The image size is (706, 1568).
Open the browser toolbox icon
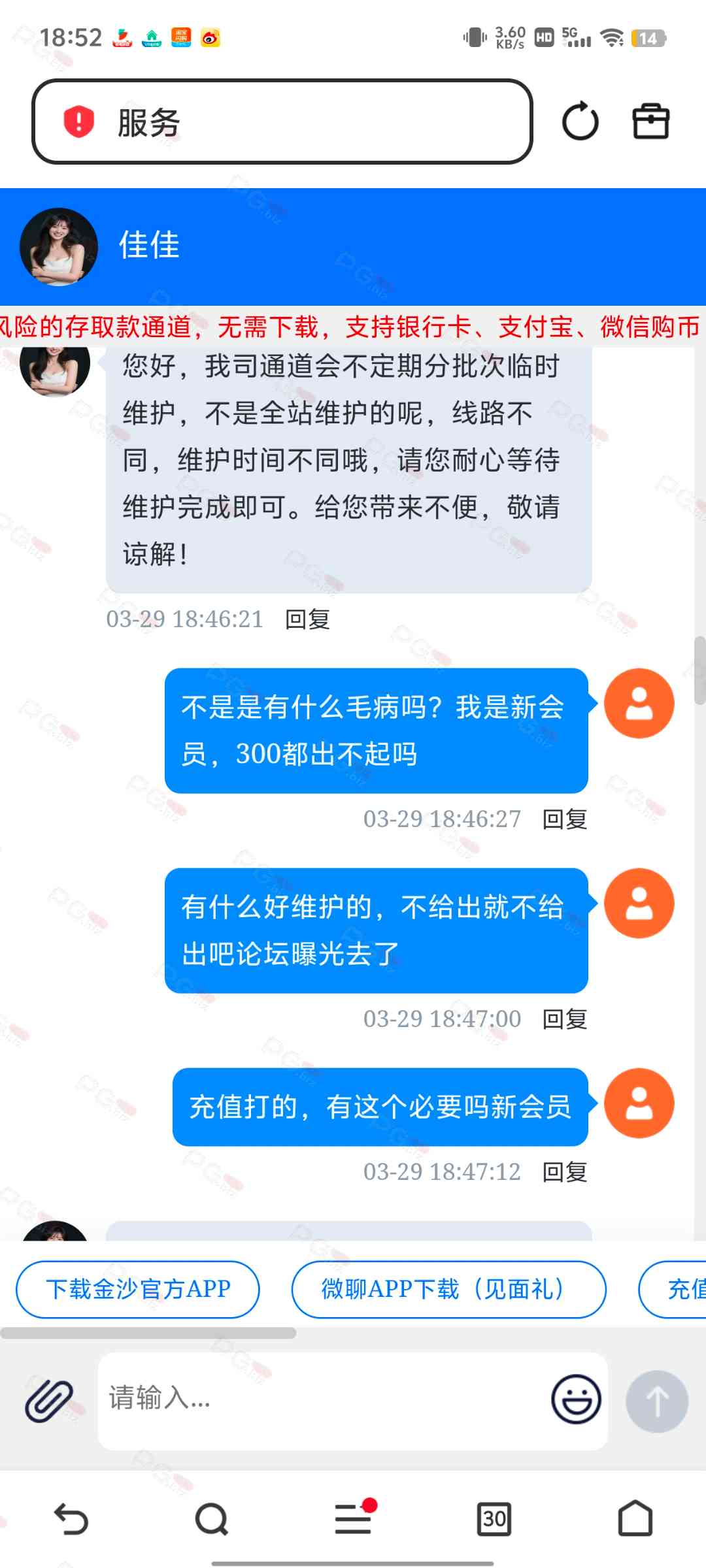click(650, 122)
